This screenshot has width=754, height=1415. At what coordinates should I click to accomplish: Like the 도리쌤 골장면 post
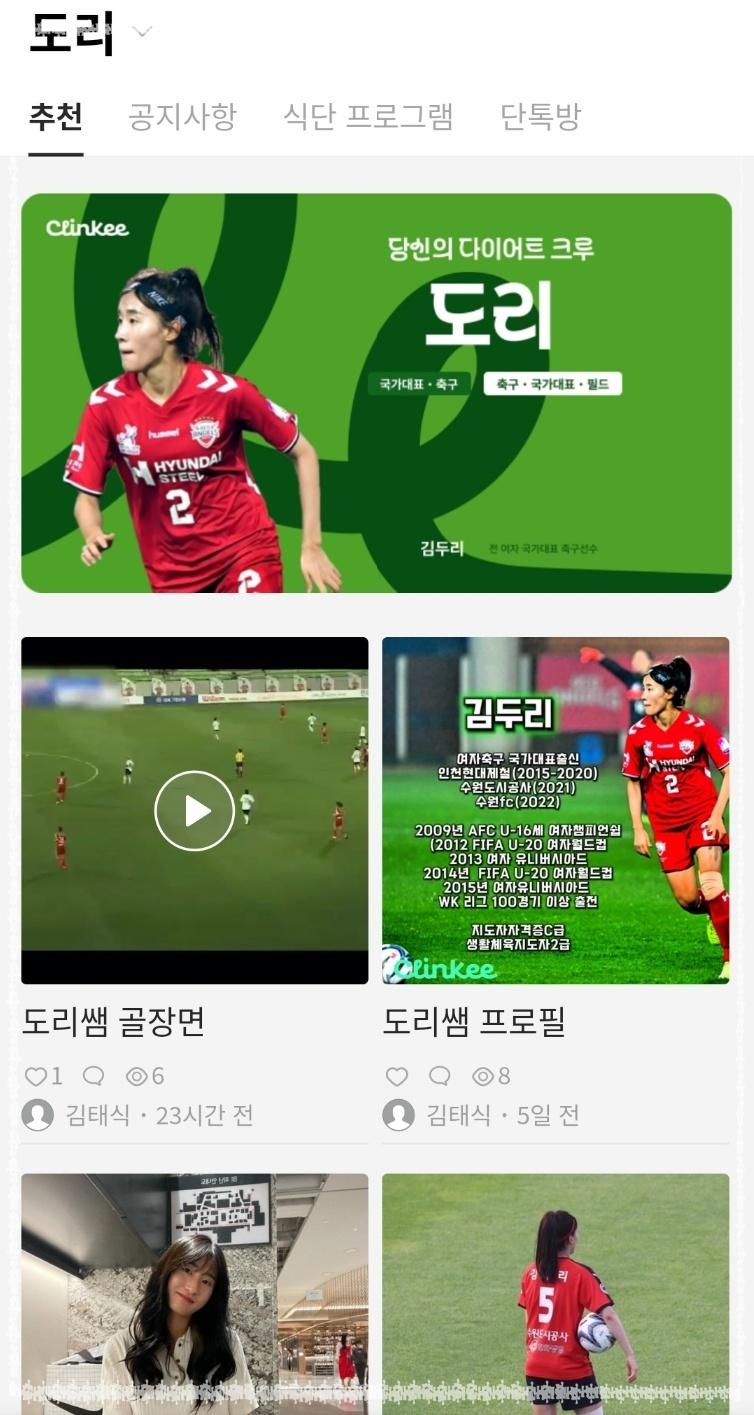(36, 1076)
